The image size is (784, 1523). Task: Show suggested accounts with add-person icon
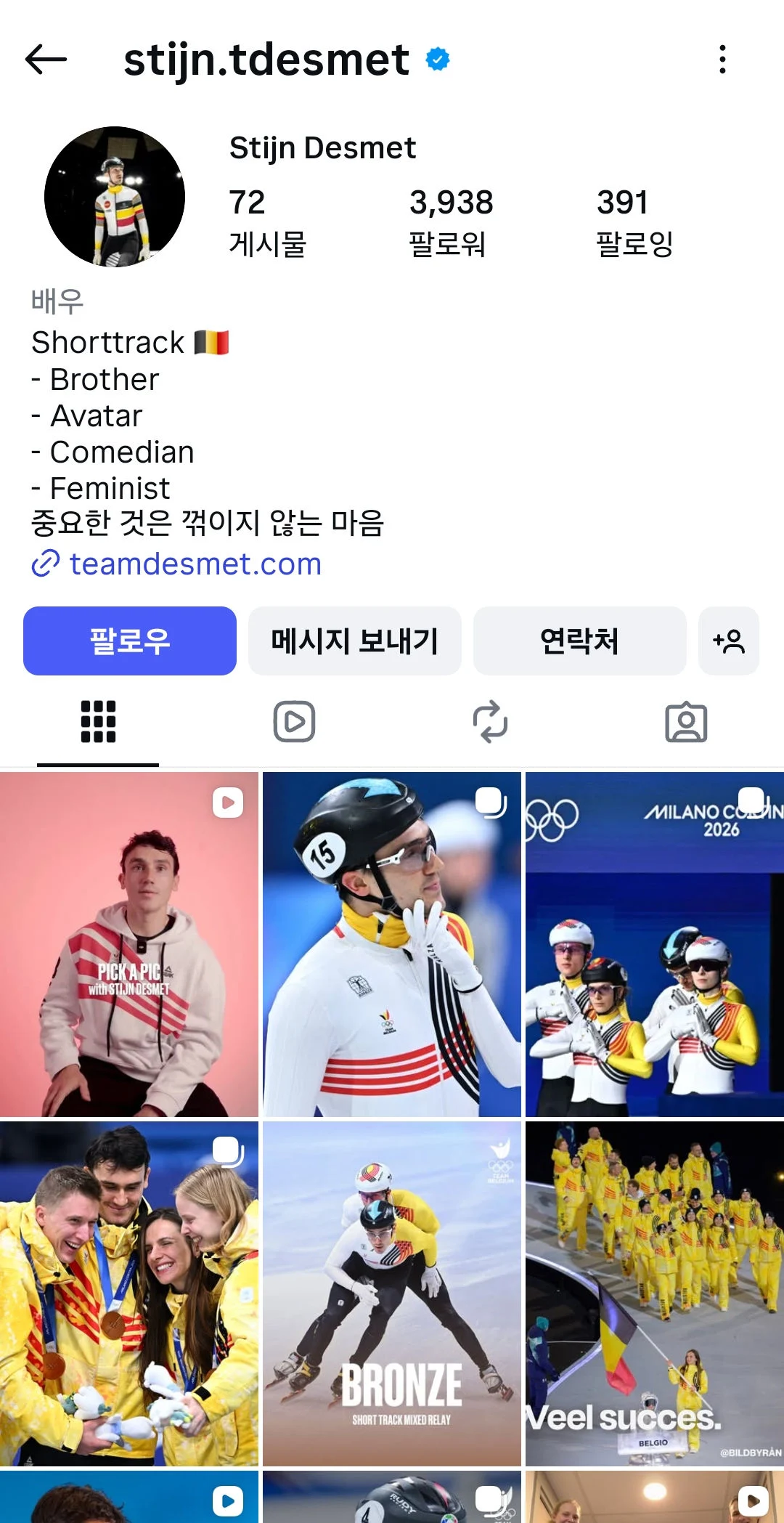(728, 641)
